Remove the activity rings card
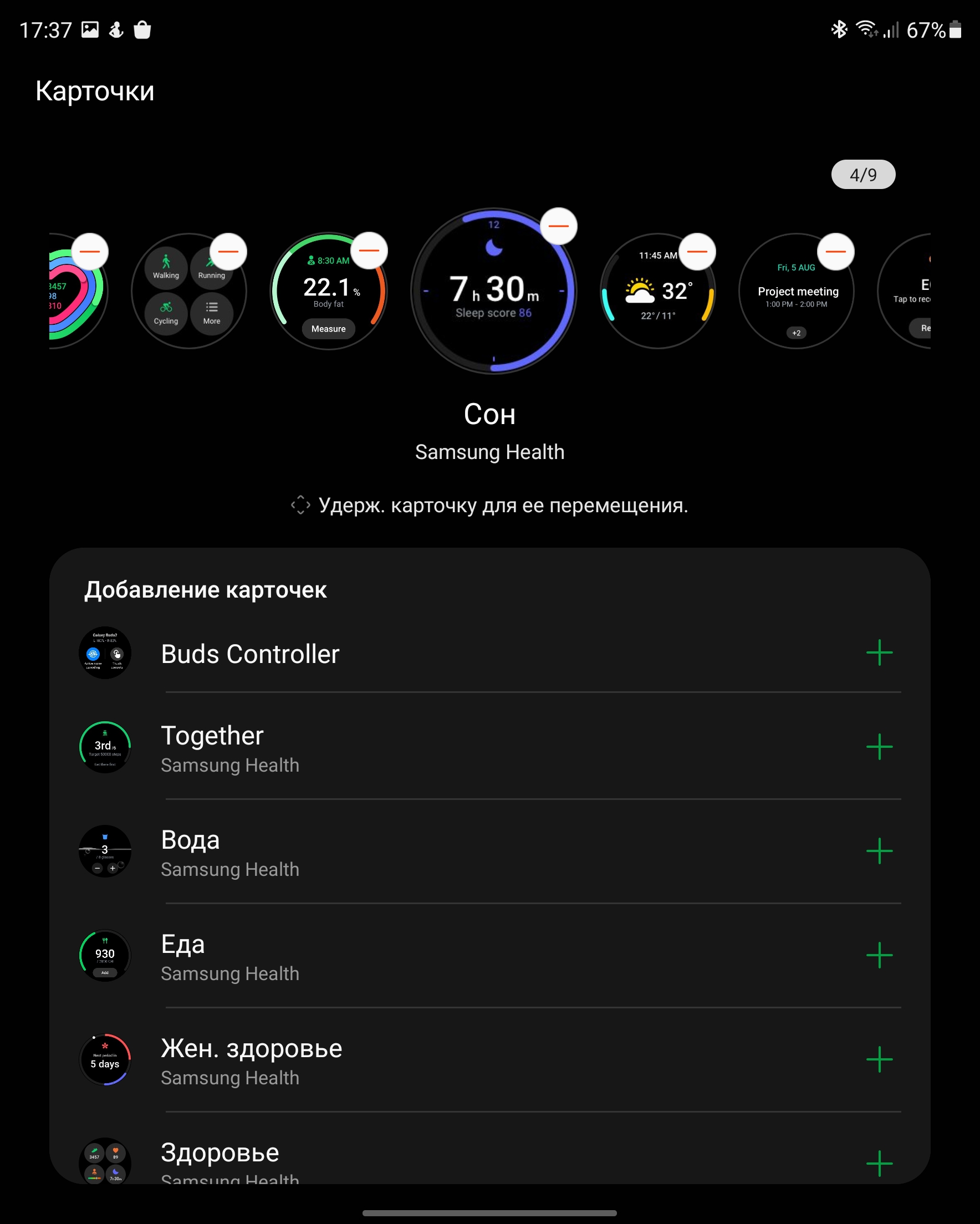 coord(90,252)
